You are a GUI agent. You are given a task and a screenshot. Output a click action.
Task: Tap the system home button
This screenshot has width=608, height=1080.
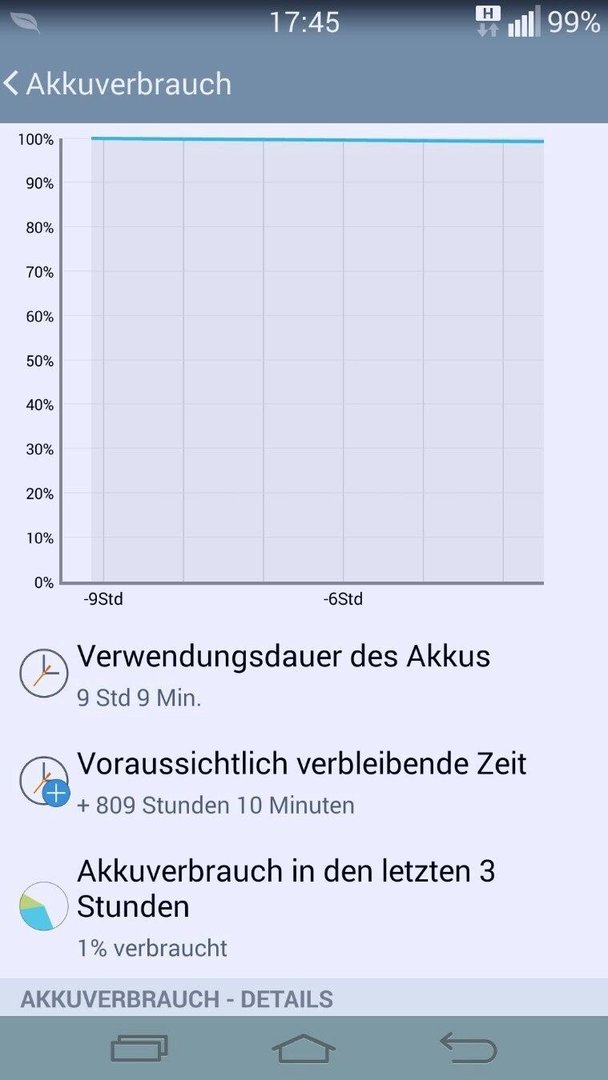[x=304, y=1049]
